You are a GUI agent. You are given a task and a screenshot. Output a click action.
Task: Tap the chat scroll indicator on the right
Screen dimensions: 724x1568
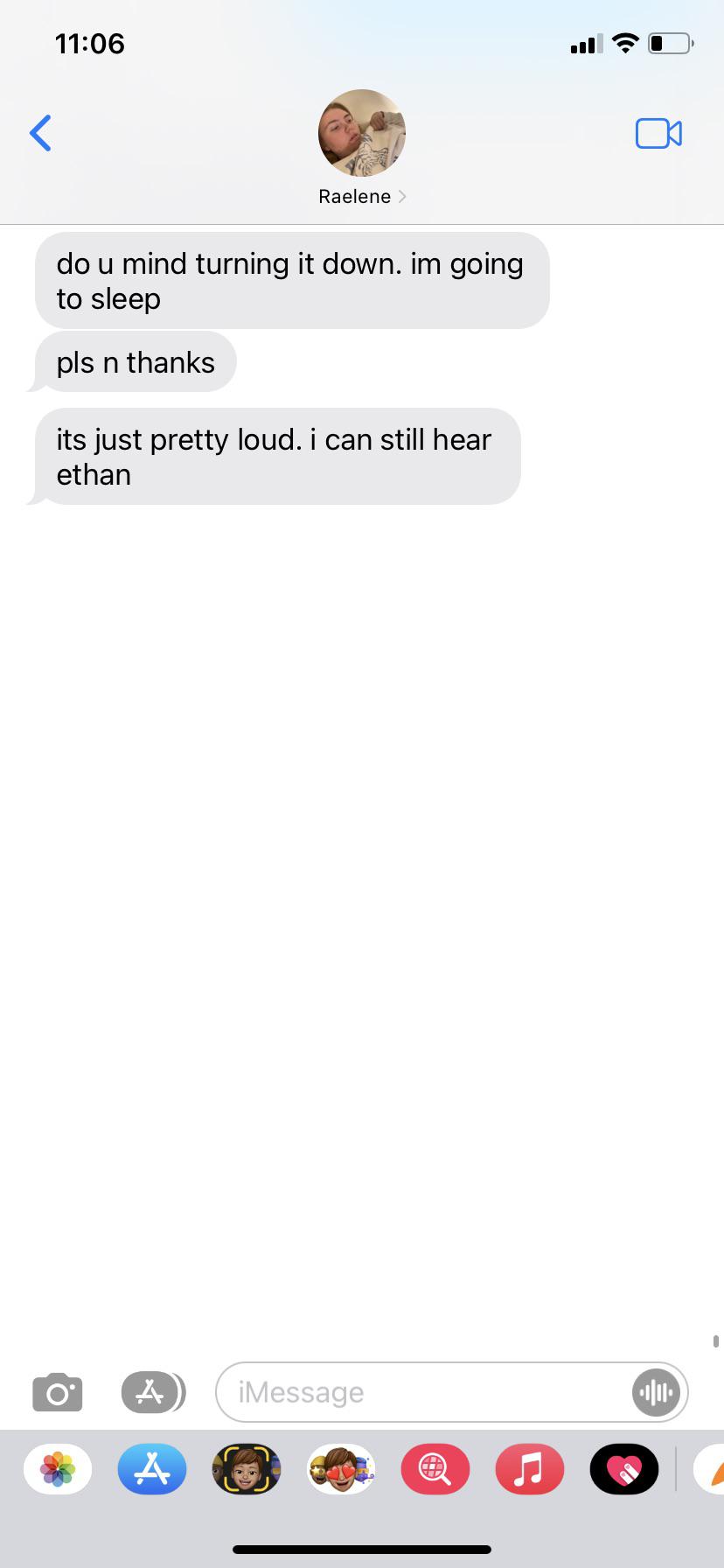coord(714,1340)
